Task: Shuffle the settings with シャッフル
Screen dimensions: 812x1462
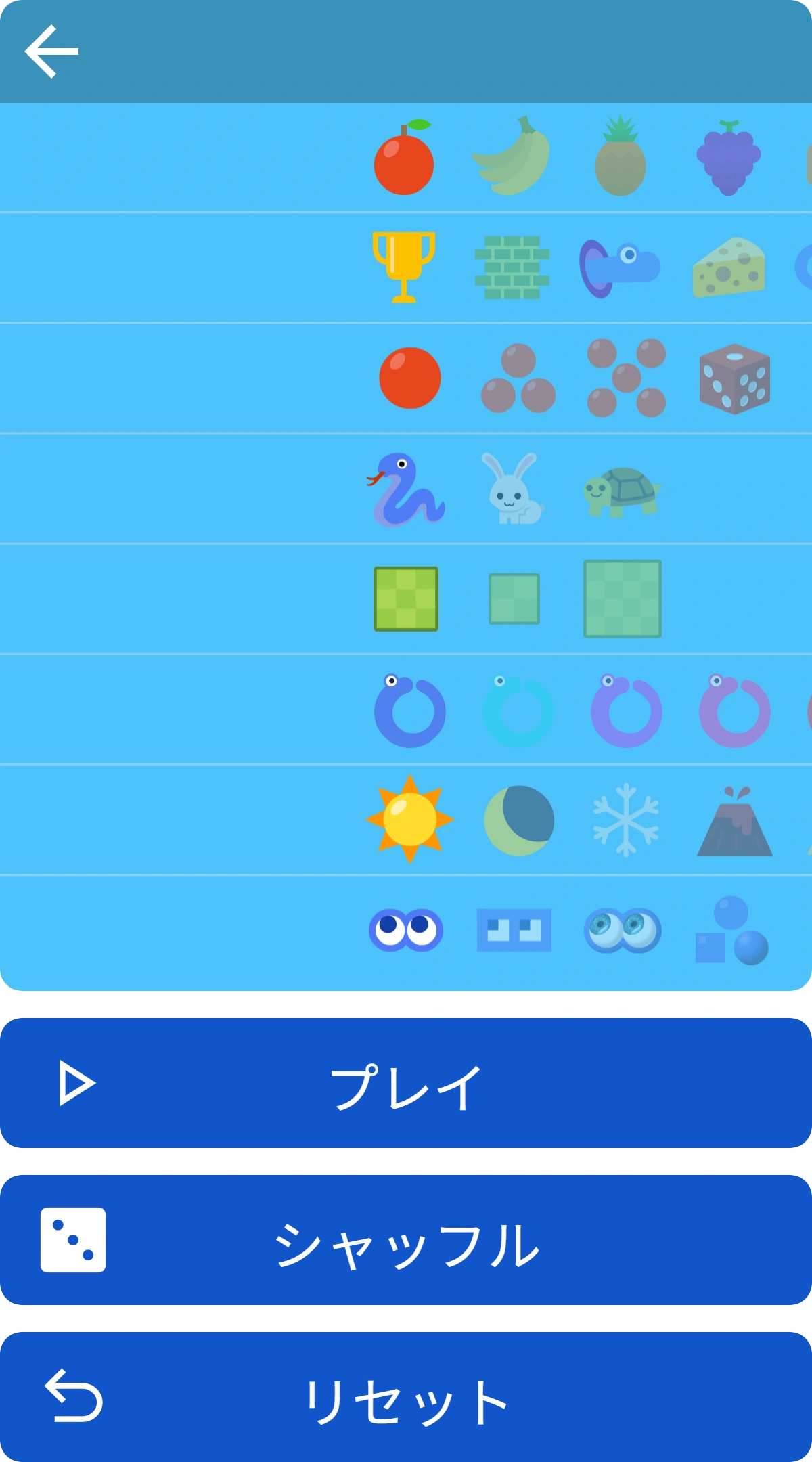Action: coord(406,1240)
